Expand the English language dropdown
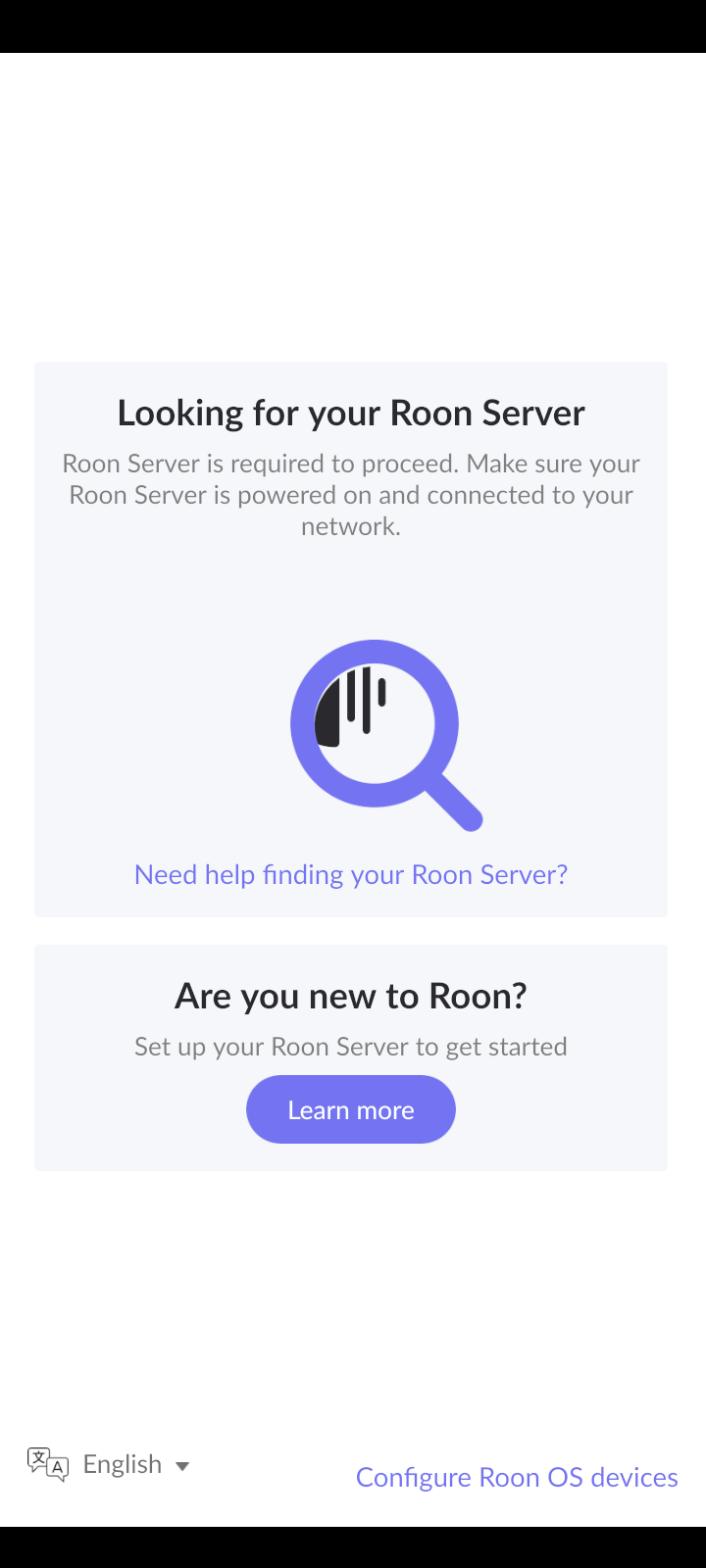This screenshot has width=706, height=1568. click(x=124, y=1465)
